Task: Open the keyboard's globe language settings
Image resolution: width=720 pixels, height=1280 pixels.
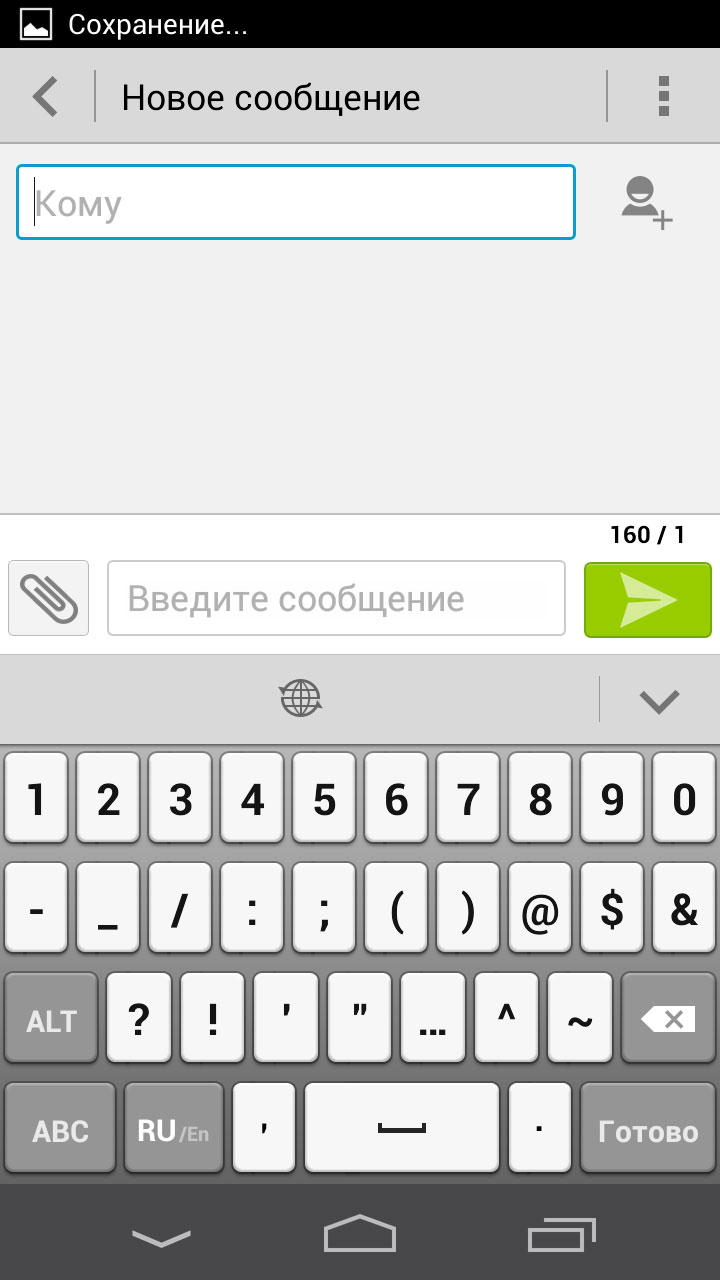Action: pos(300,699)
